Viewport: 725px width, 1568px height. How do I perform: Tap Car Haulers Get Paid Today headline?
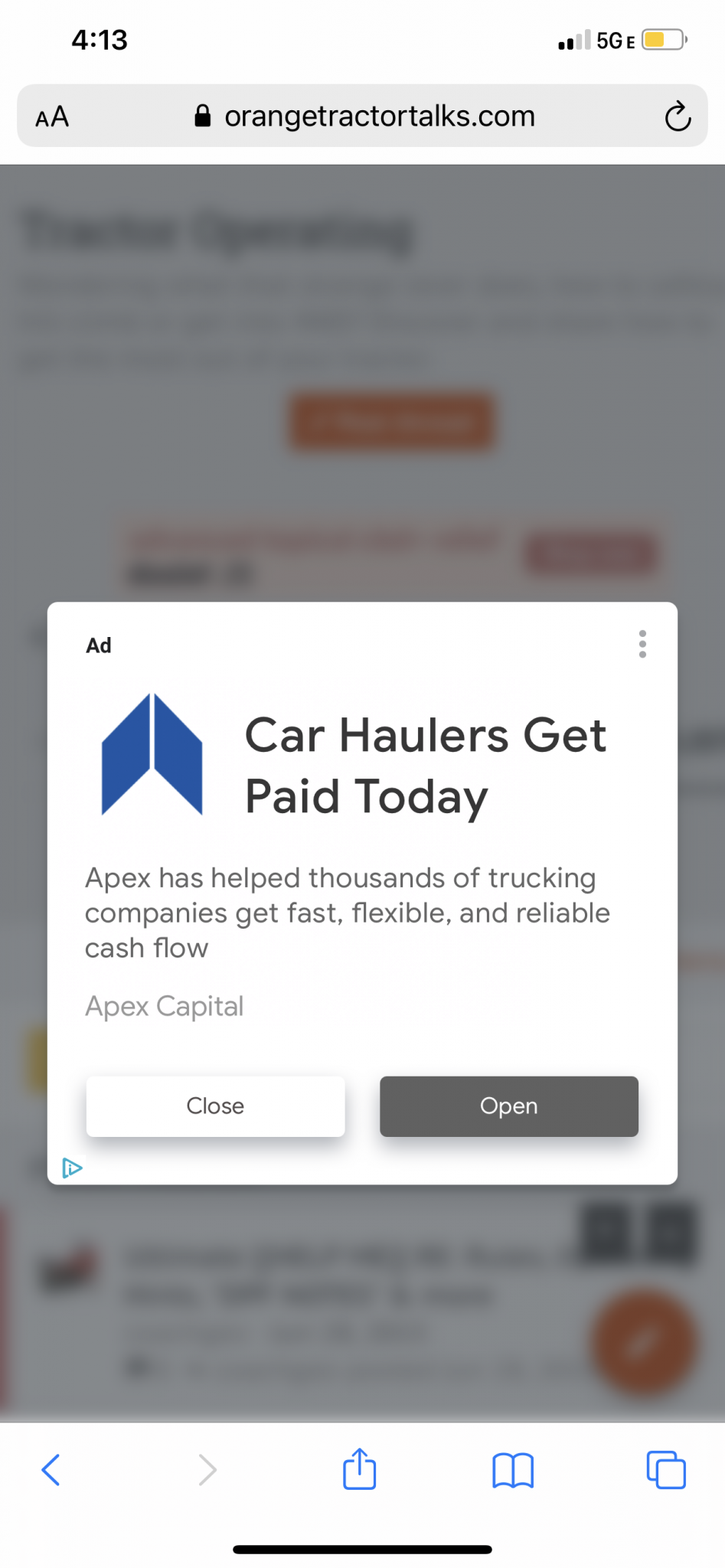pyautogui.click(x=425, y=766)
